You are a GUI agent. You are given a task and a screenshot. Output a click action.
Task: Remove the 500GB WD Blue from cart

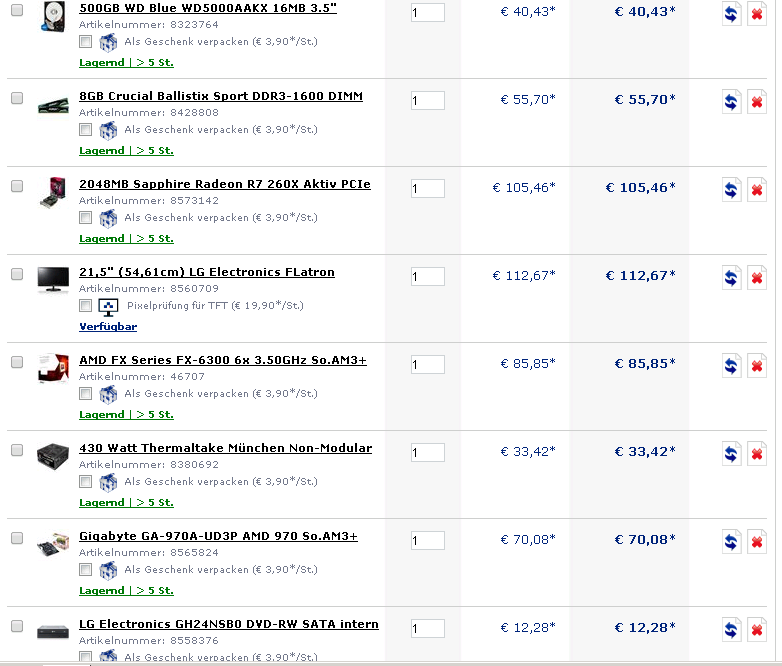tap(757, 14)
